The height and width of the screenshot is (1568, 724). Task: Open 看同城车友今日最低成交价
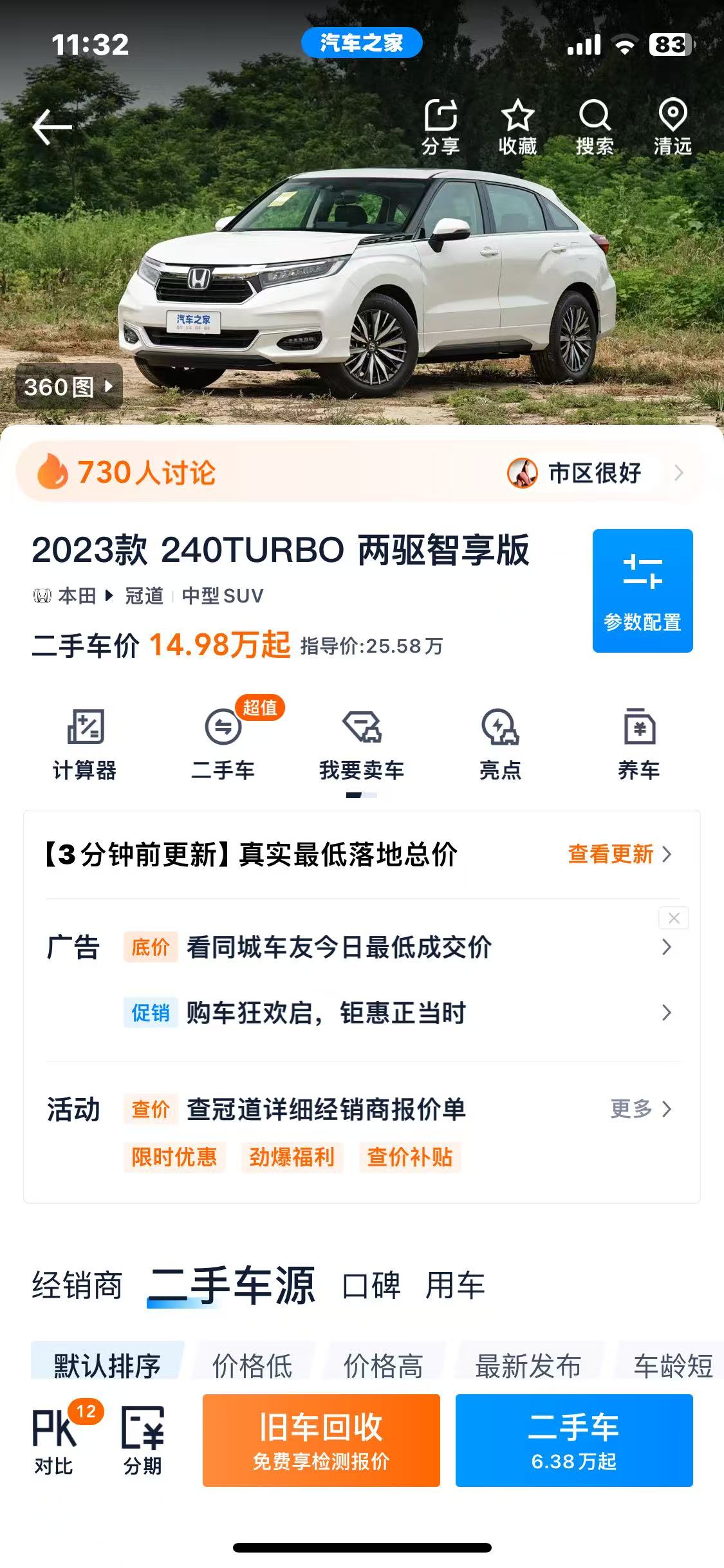(x=339, y=947)
